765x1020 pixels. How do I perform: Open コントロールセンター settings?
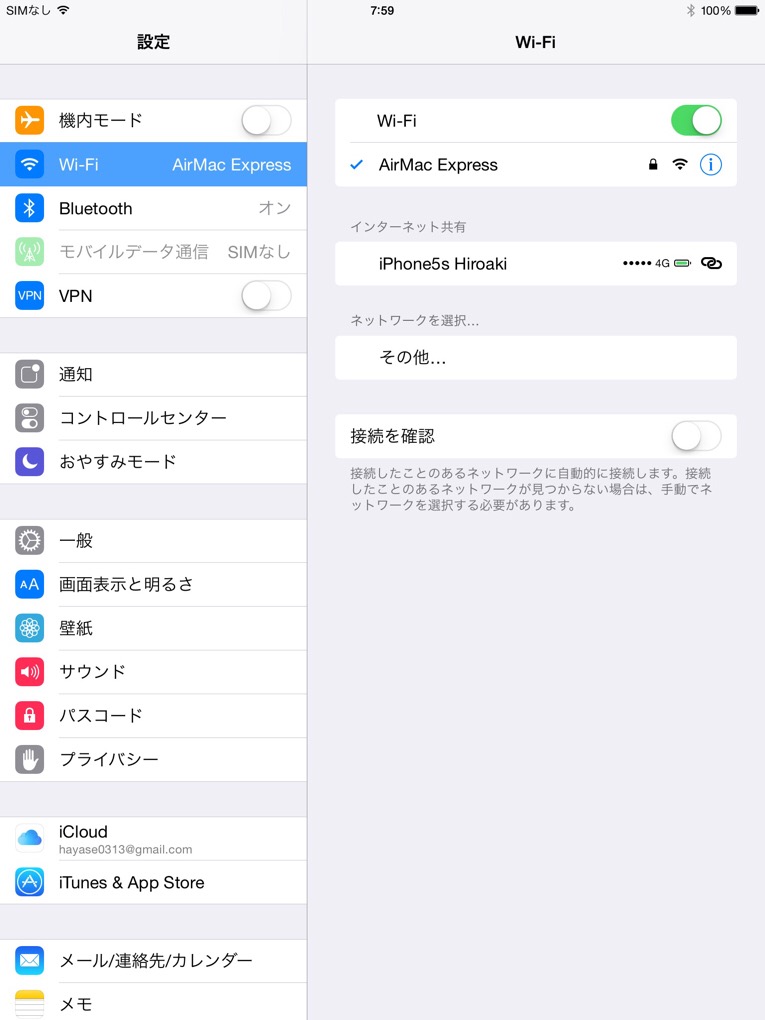tap(153, 418)
